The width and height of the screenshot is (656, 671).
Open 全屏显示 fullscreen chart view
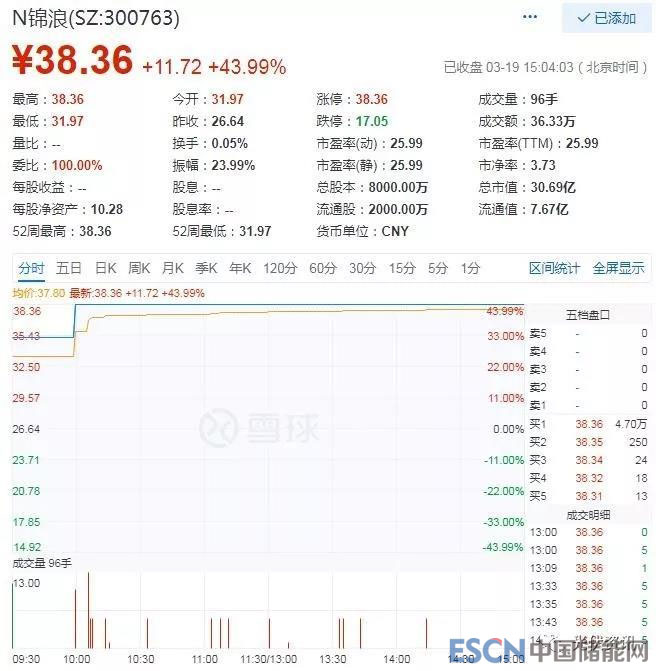point(618,268)
